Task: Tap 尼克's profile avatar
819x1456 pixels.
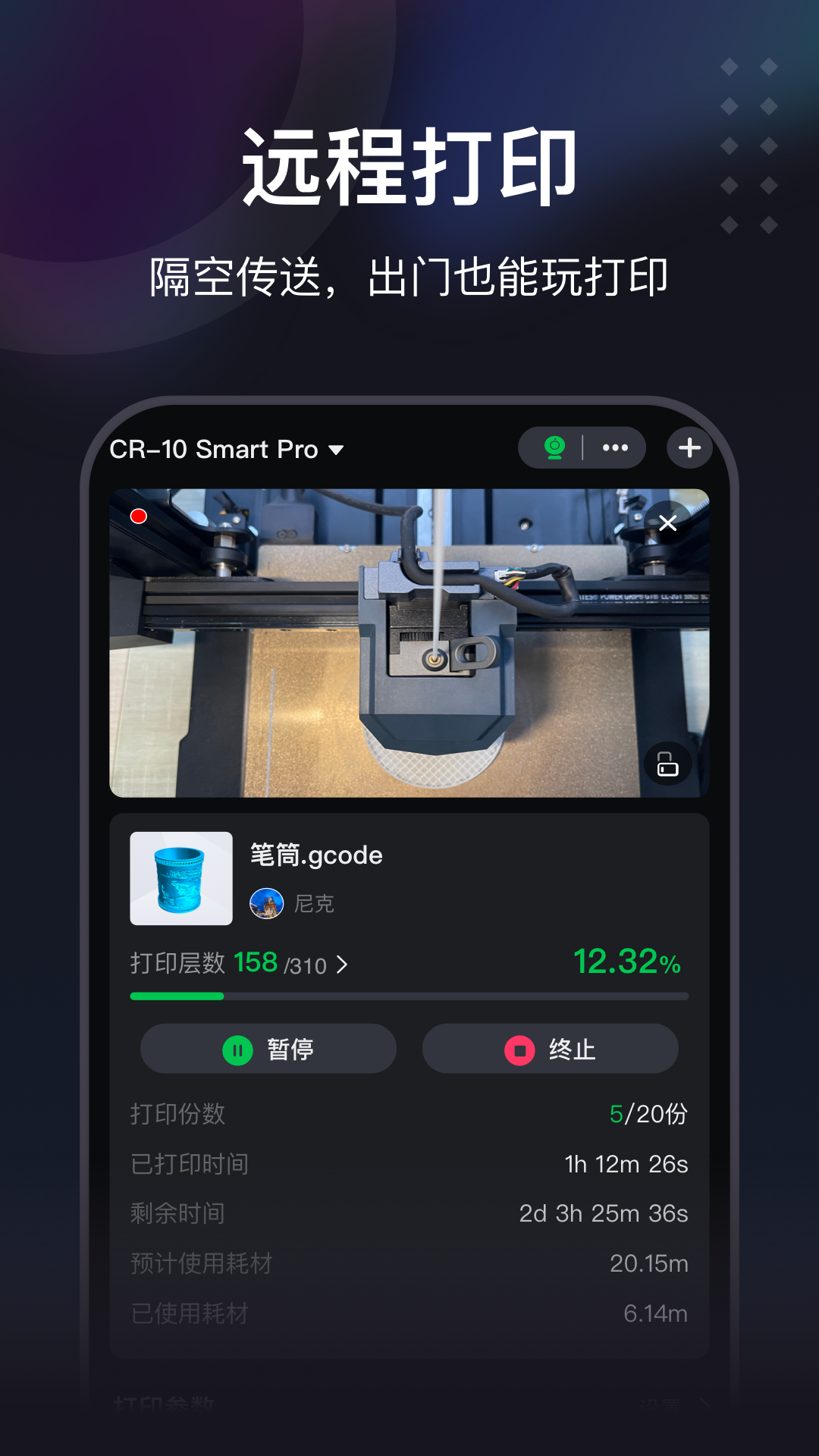Action: pos(267,902)
